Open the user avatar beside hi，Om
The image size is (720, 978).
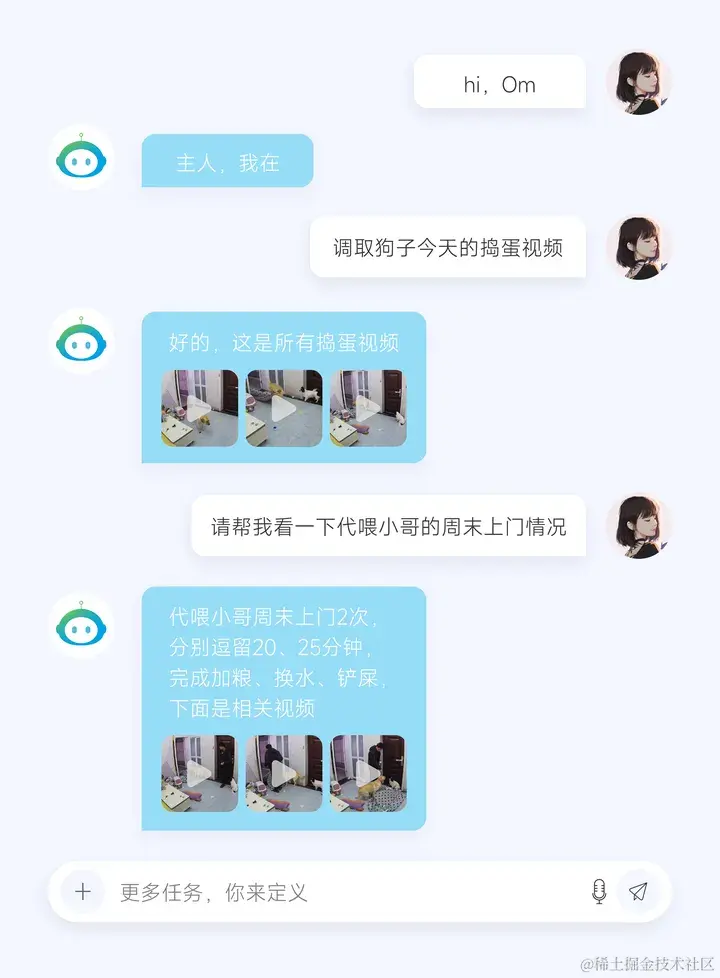(x=639, y=84)
